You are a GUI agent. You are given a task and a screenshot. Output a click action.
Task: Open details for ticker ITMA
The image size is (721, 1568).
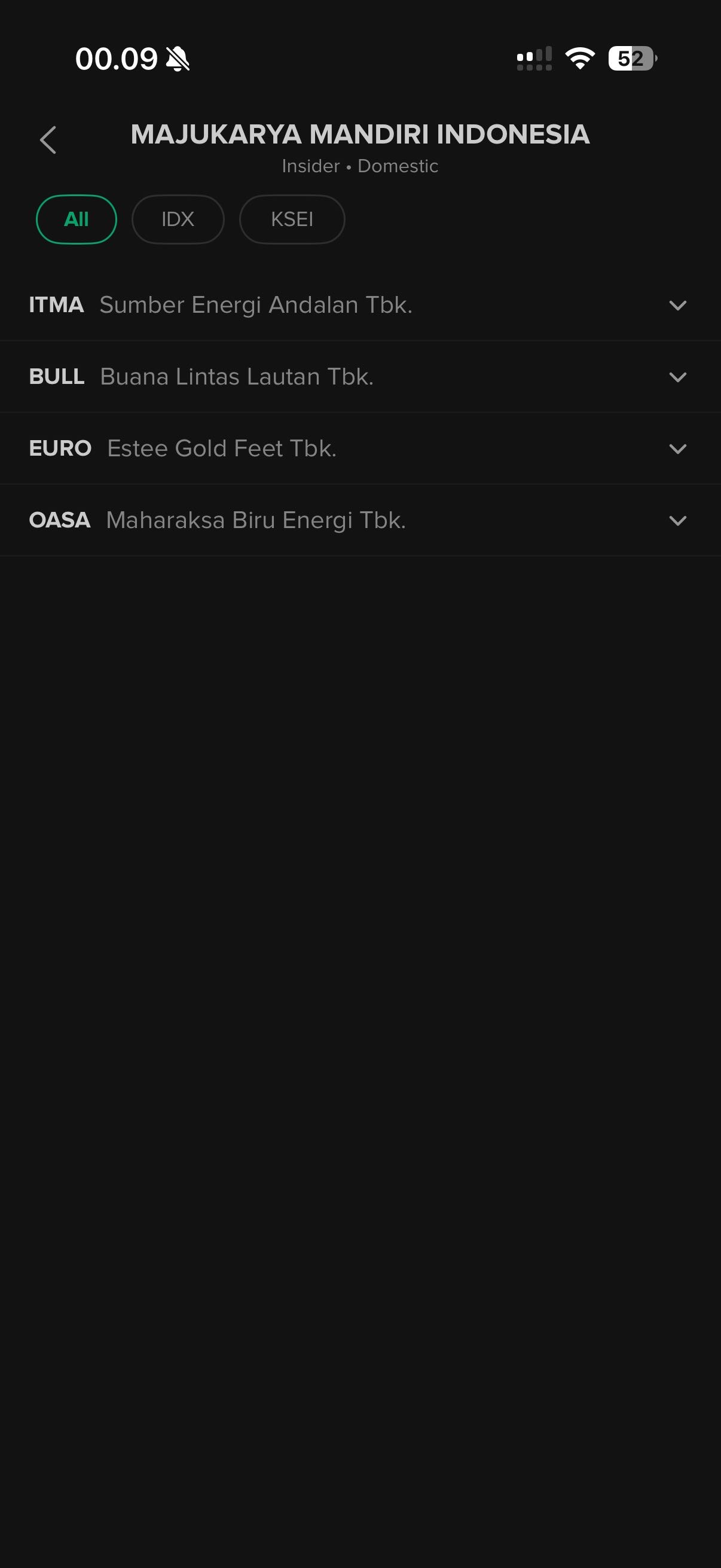(x=57, y=305)
